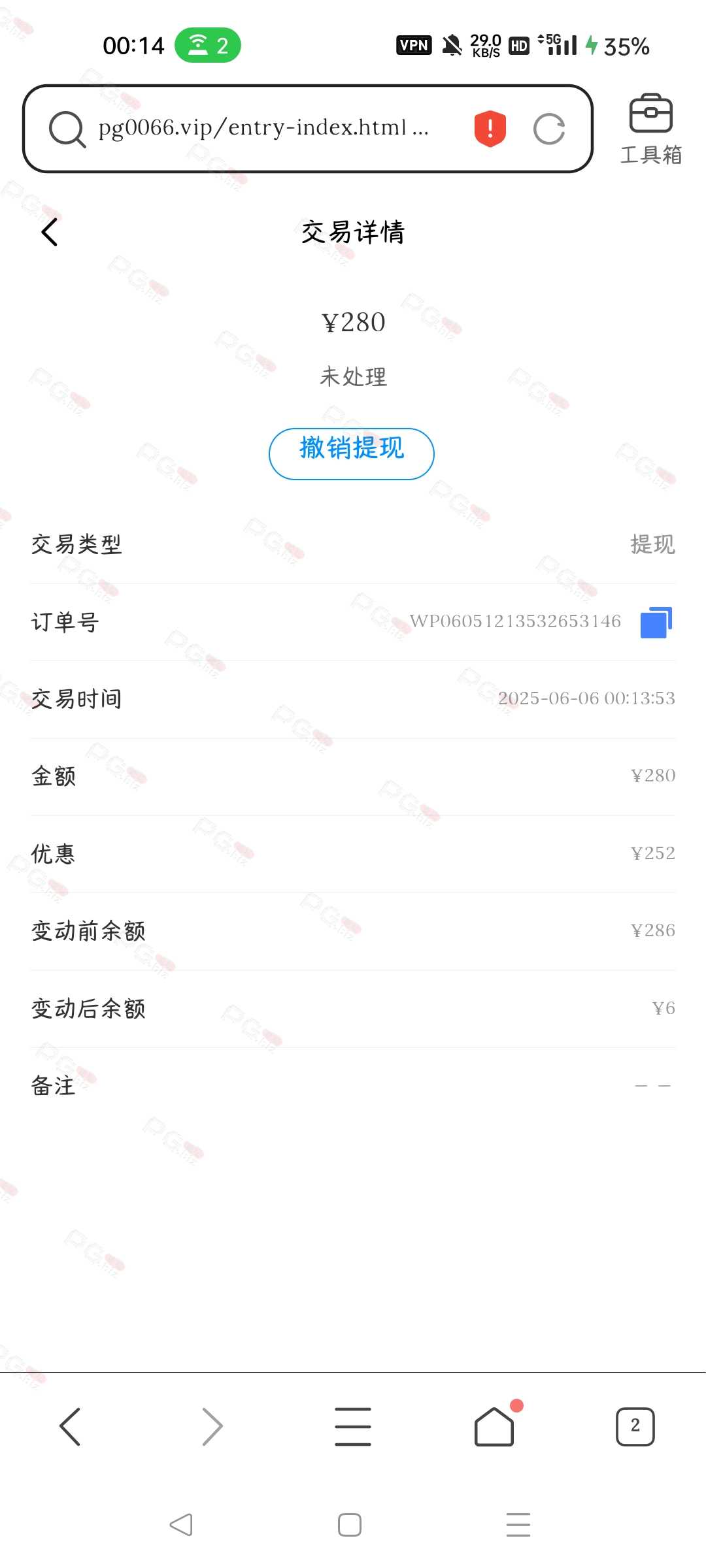Image resolution: width=706 pixels, height=1568 pixels.
Task: Tap the system back triangle
Action: pos(181,1525)
